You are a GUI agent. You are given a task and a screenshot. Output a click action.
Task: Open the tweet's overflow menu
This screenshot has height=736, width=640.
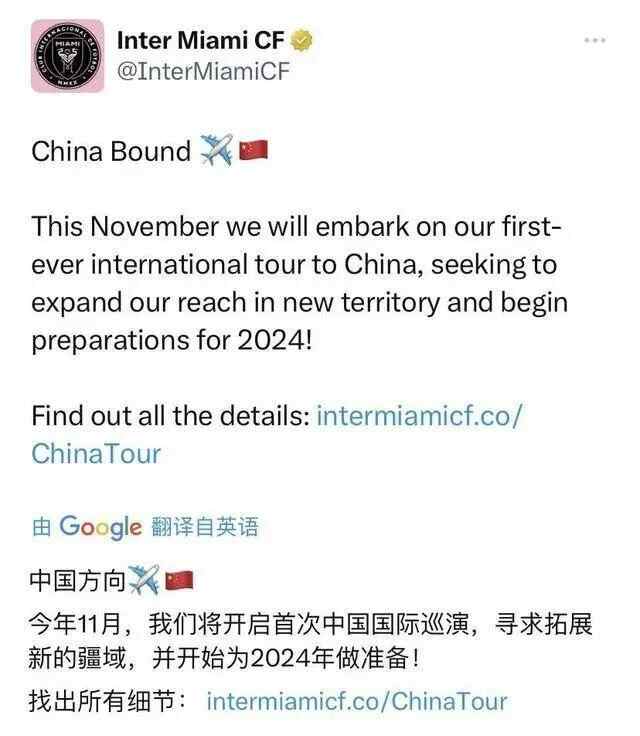[x=594, y=40]
